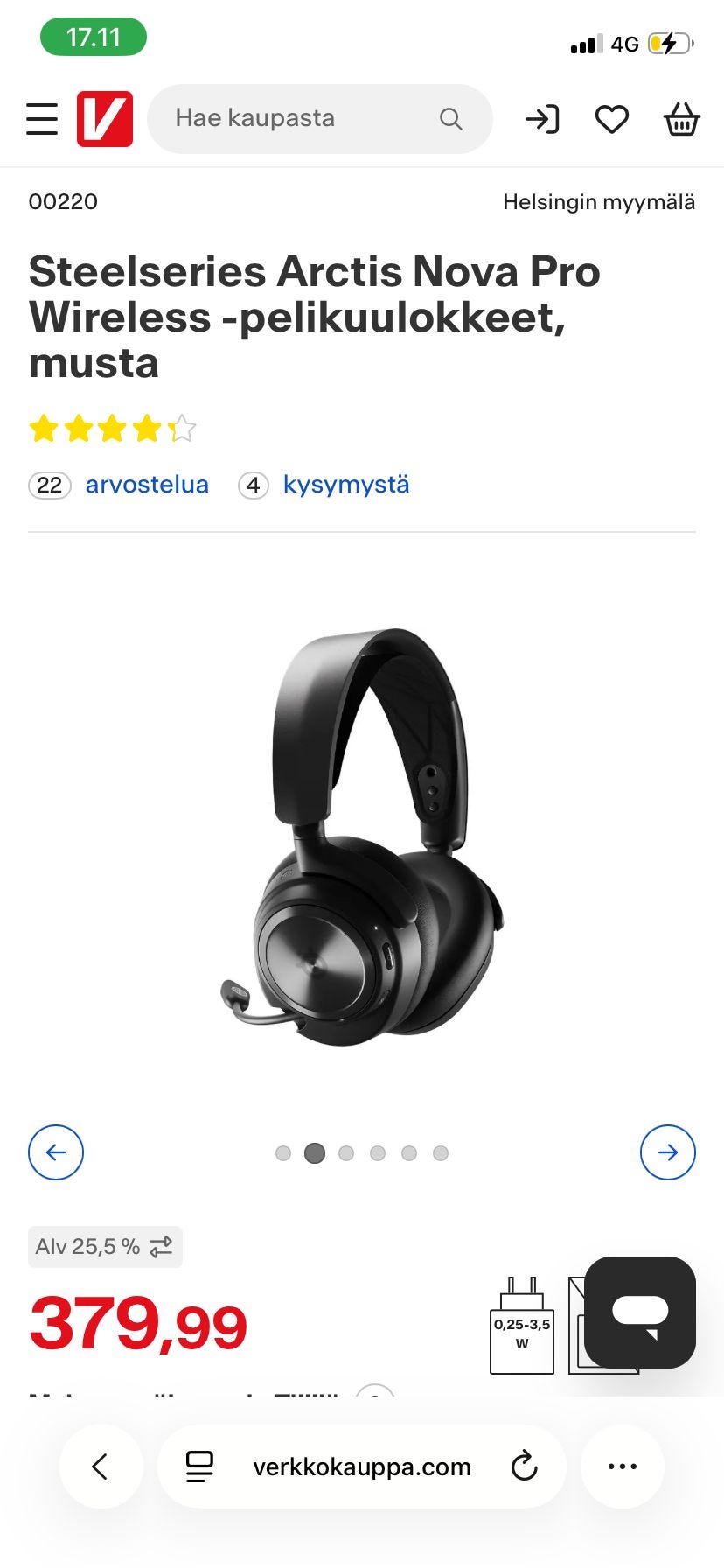Open the star rating reviews
Viewport: 724px width, 1568px height.
(112, 429)
